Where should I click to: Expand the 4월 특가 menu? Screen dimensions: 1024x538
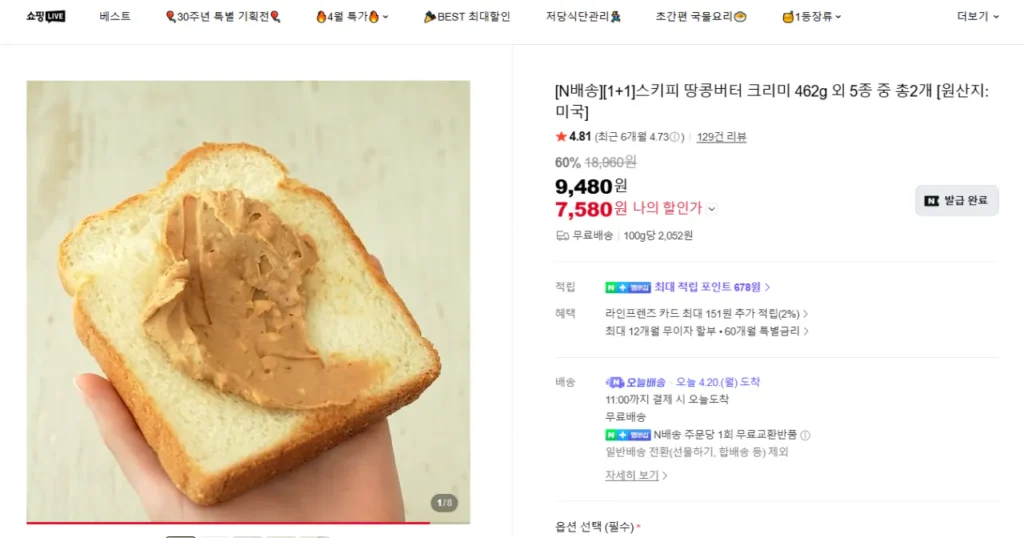[352, 17]
